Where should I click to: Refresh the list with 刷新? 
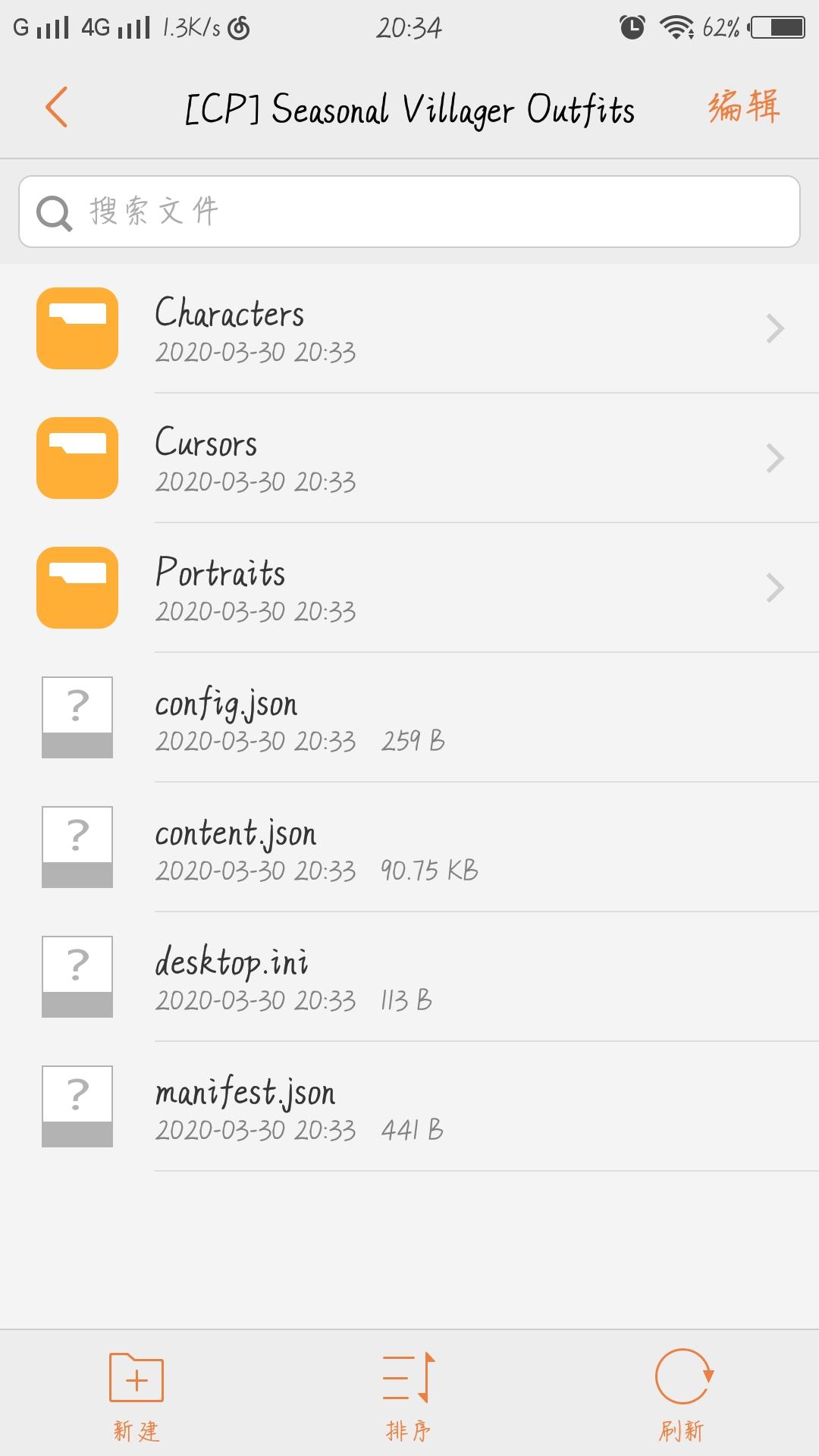click(x=682, y=1395)
